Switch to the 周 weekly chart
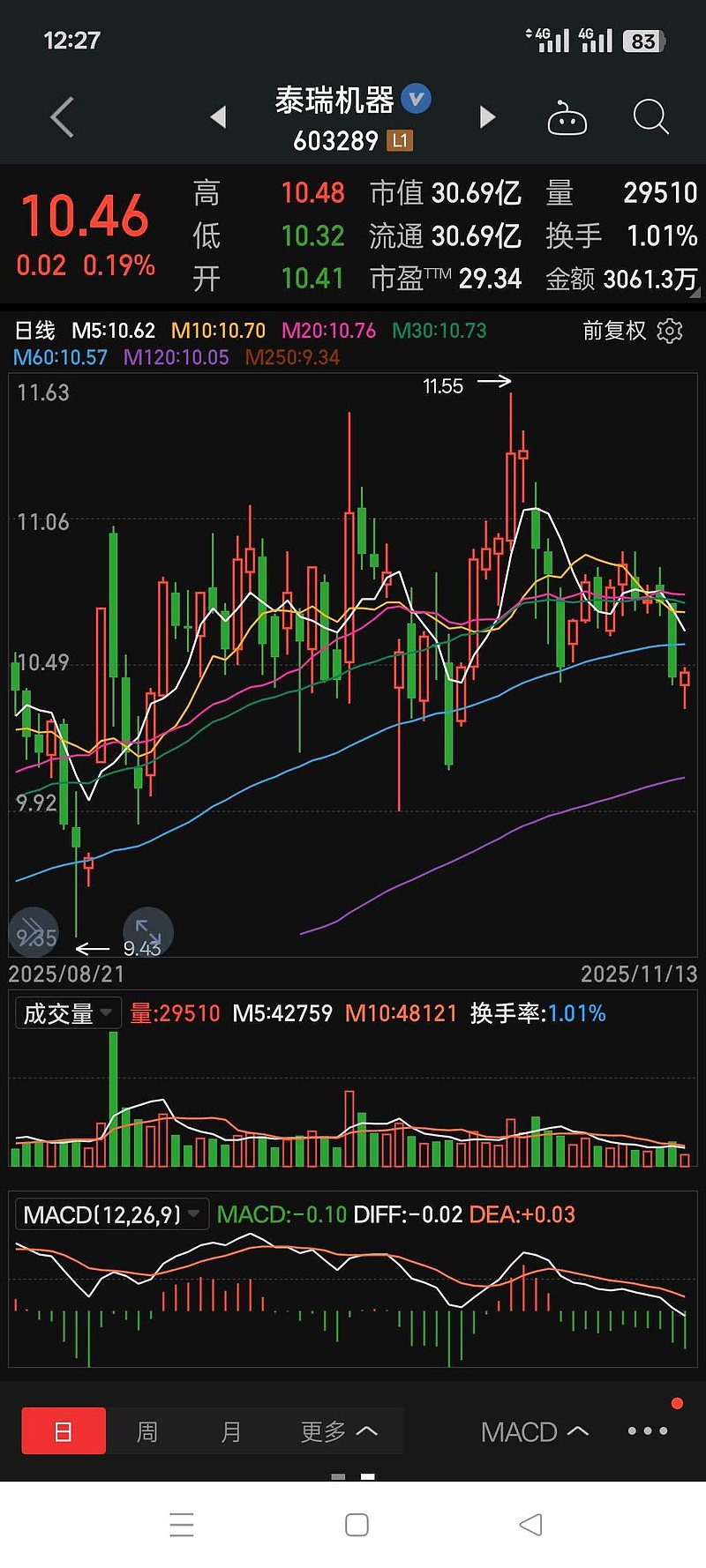 147,1430
